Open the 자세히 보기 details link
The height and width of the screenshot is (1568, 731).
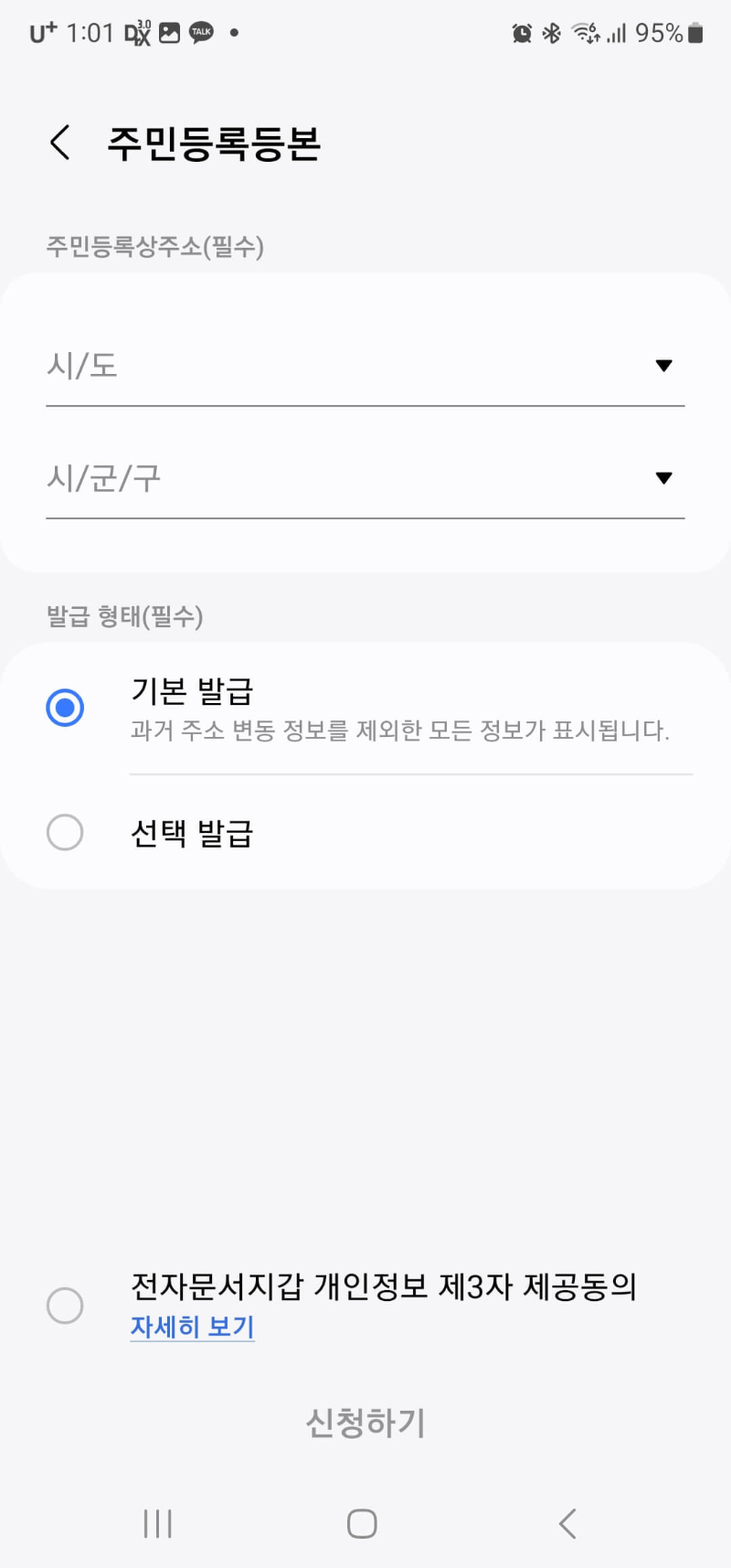click(192, 1328)
